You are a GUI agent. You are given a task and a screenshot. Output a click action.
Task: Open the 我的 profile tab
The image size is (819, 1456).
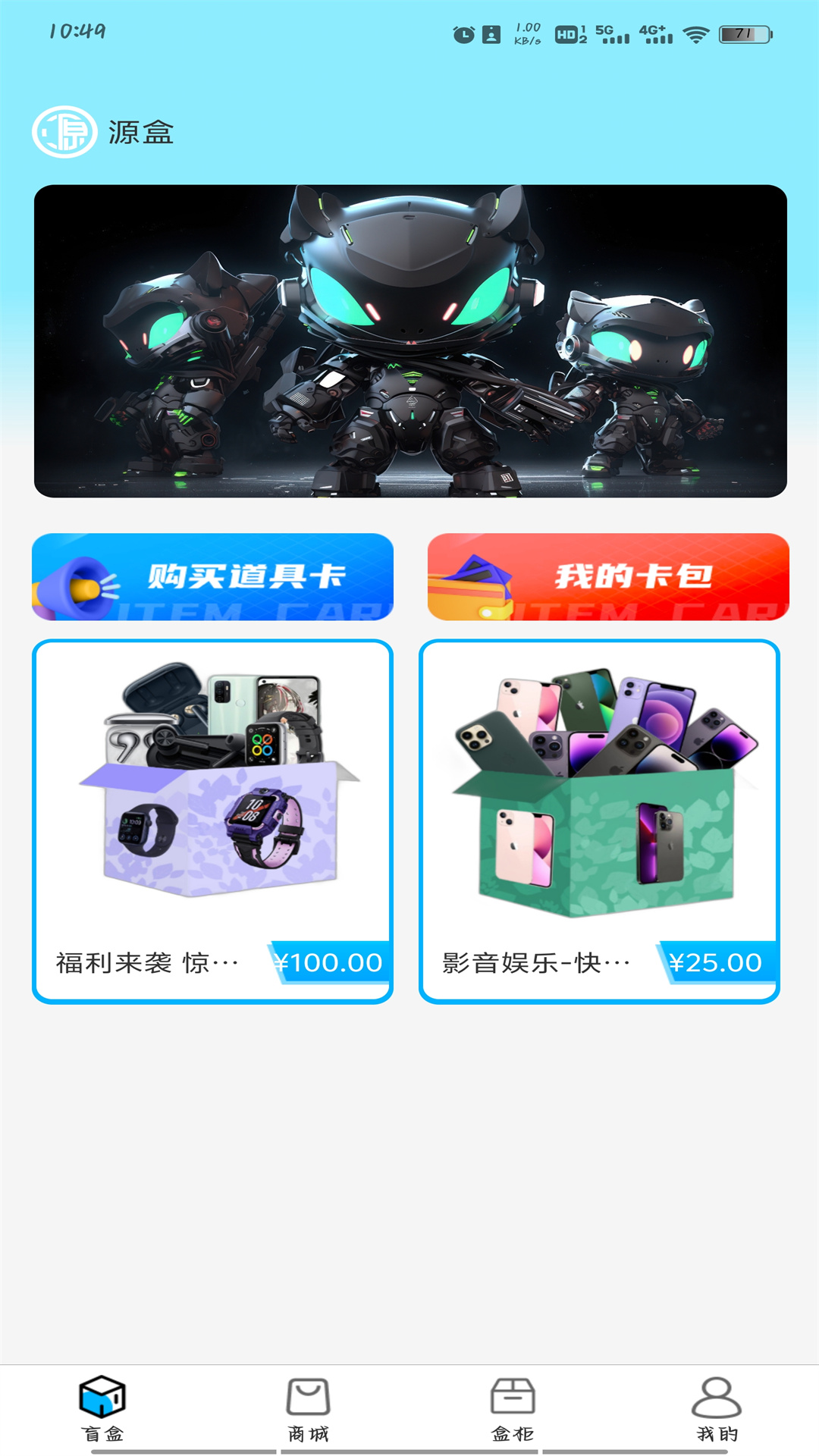tap(717, 1409)
